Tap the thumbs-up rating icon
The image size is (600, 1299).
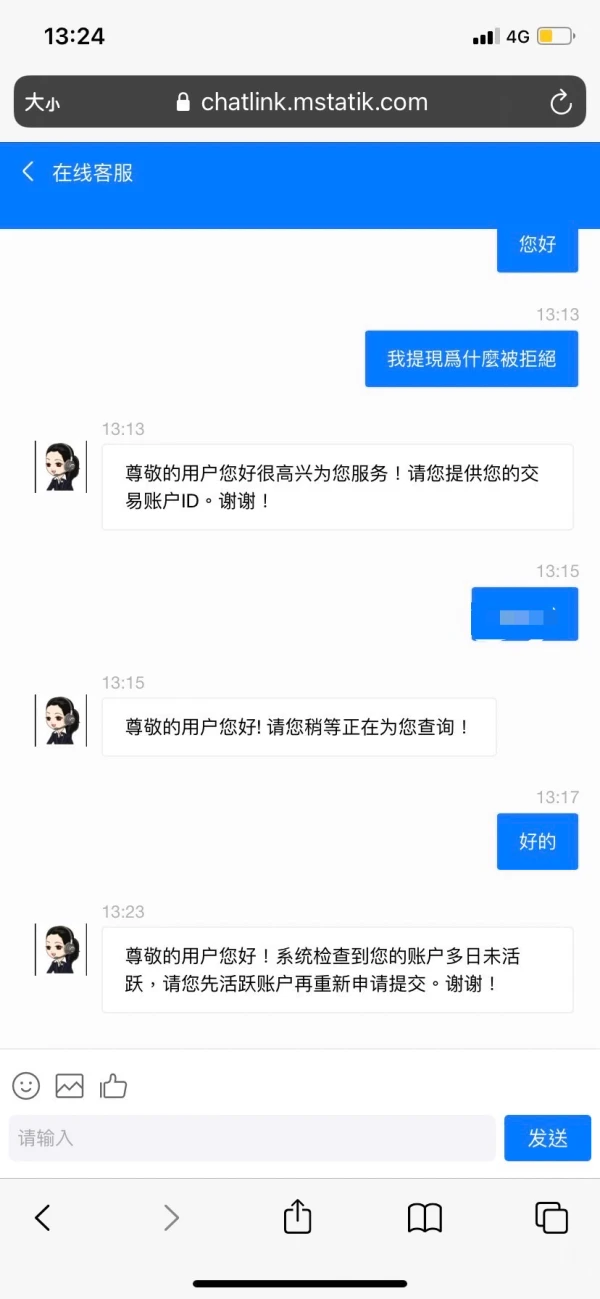[113, 1085]
